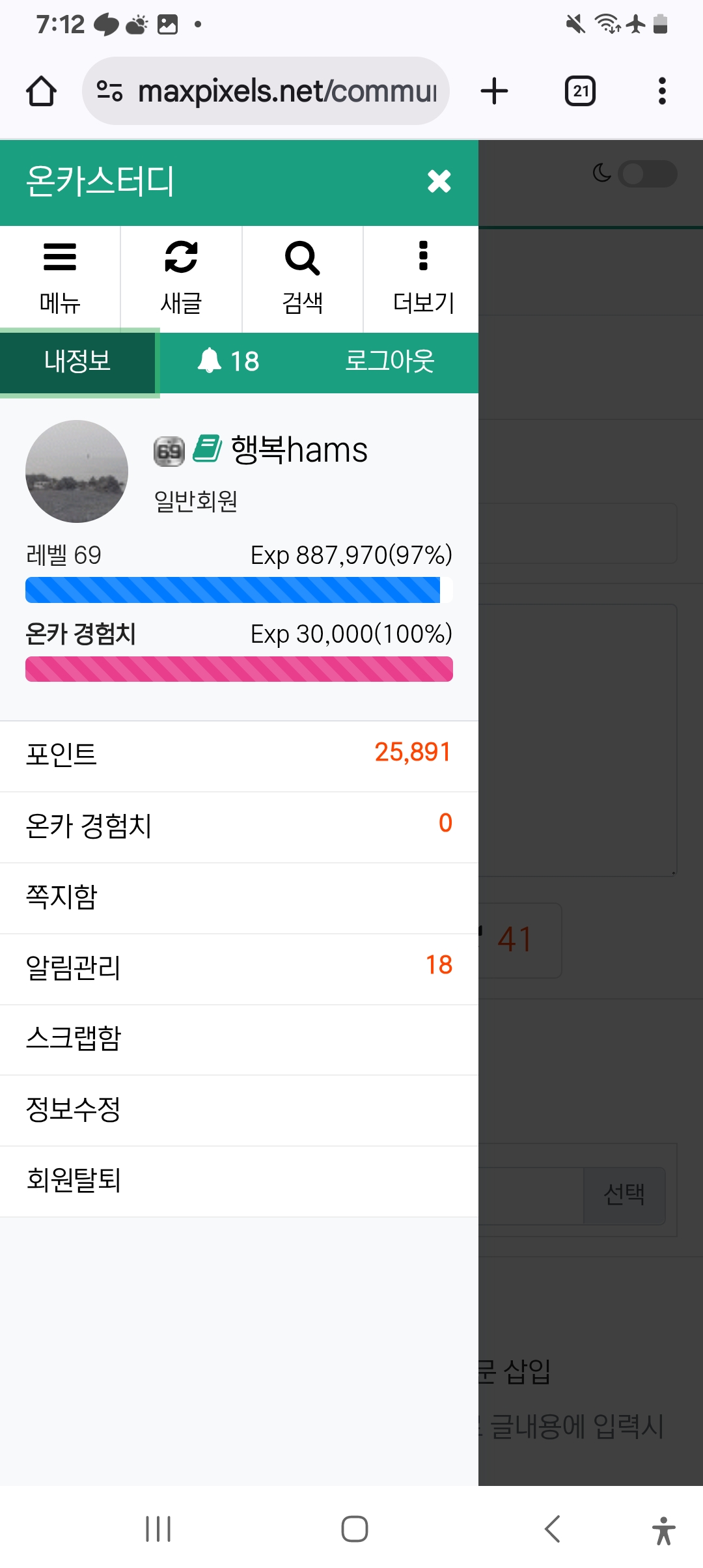Image resolution: width=703 pixels, height=1568 pixels.
Task: Open 스크랩함 scrap box
Action: point(239,1039)
